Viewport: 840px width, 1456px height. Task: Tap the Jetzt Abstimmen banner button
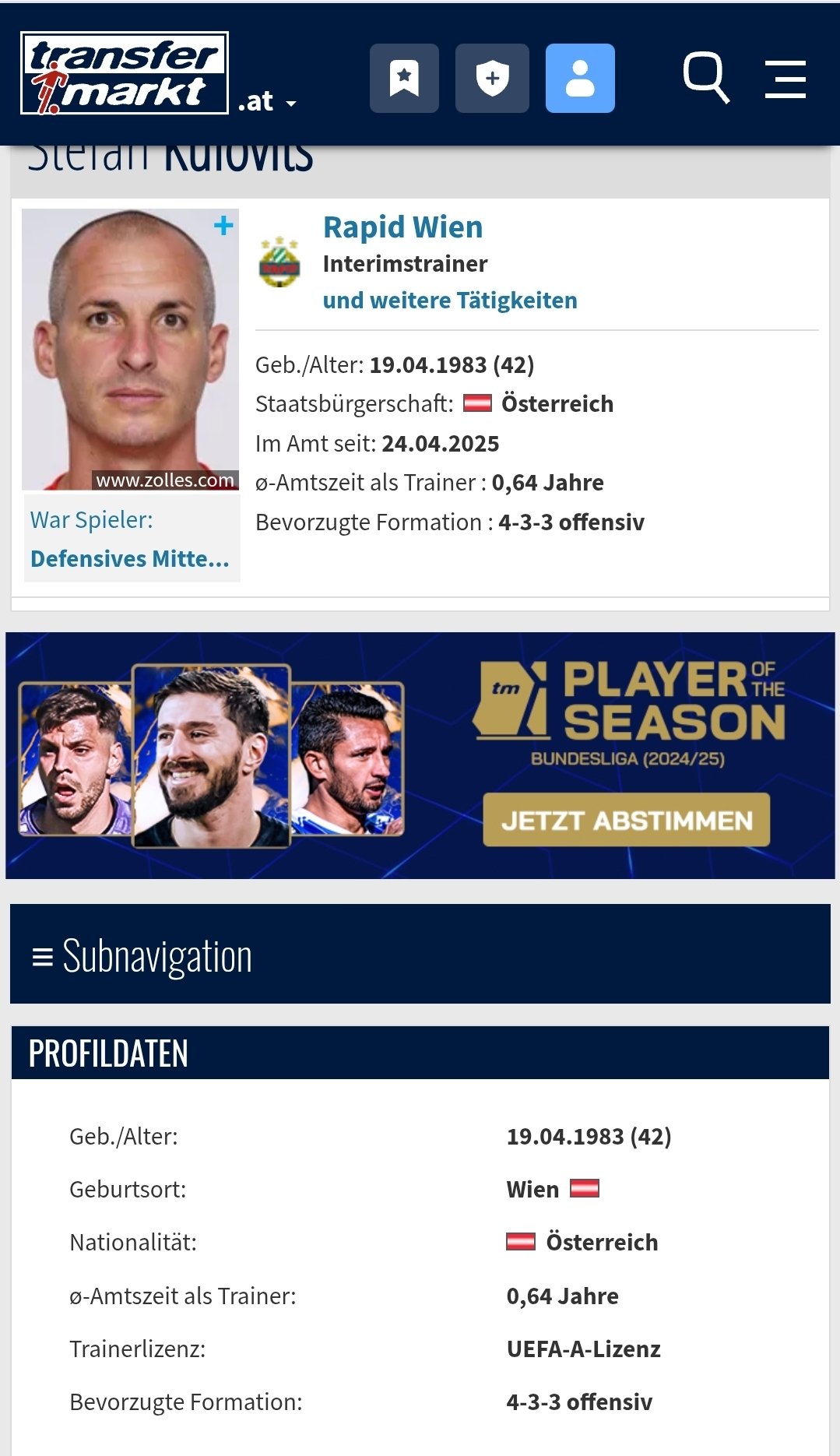coord(627,820)
